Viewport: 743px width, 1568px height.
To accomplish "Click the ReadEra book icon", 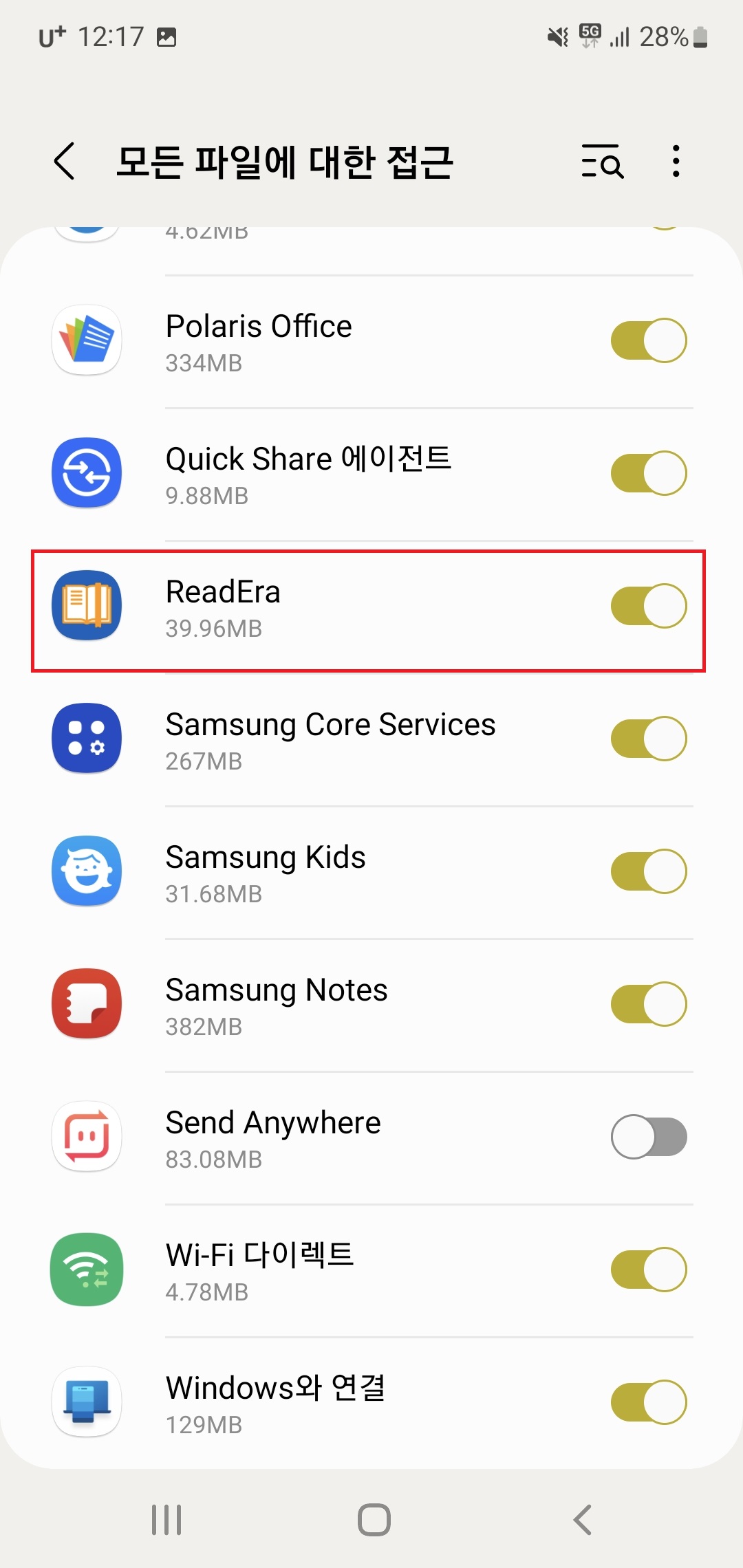I will (x=86, y=606).
